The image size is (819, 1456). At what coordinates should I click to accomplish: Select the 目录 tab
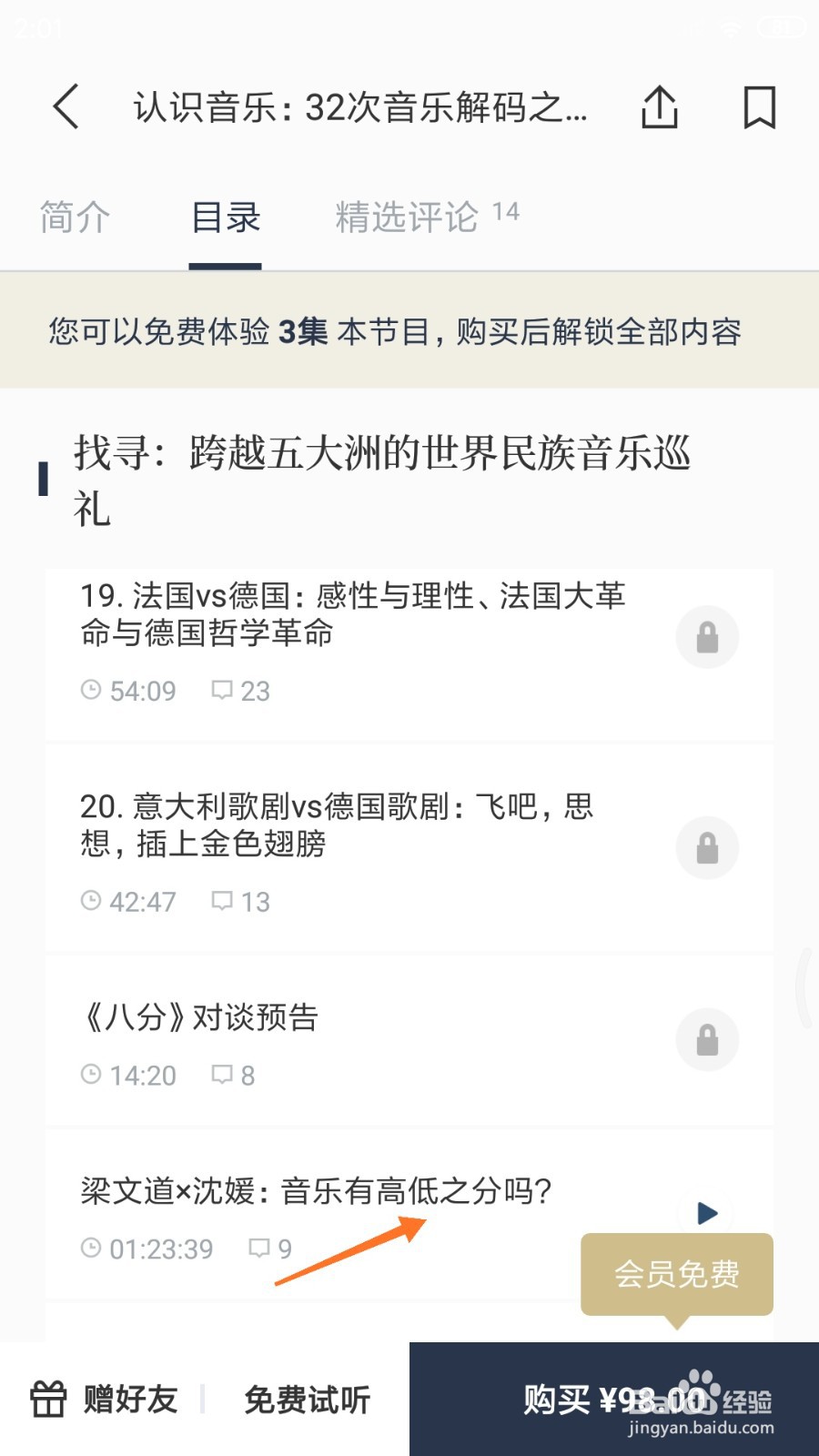pos(224,218)
